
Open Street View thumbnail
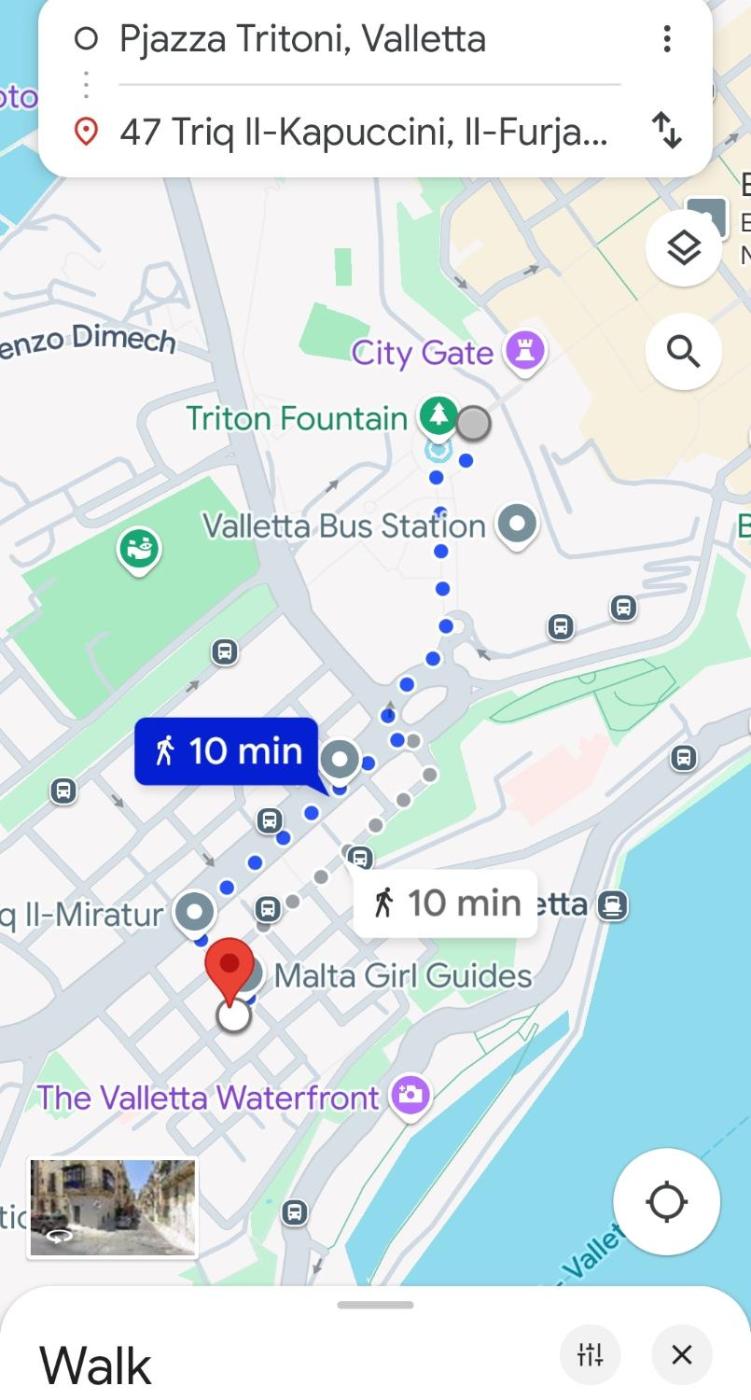(x=113, y=1207)
